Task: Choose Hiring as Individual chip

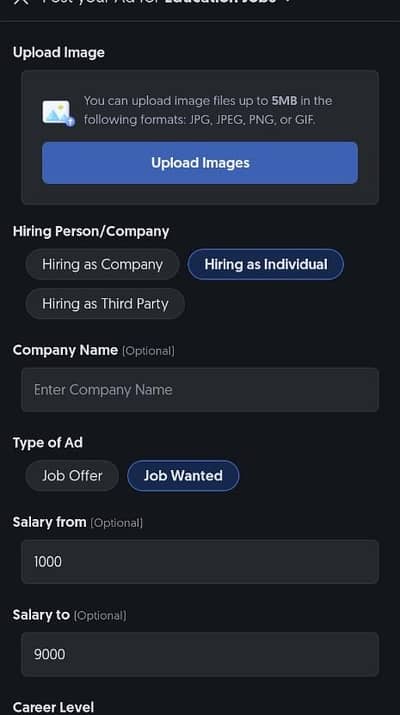Action: click(265, 264)
